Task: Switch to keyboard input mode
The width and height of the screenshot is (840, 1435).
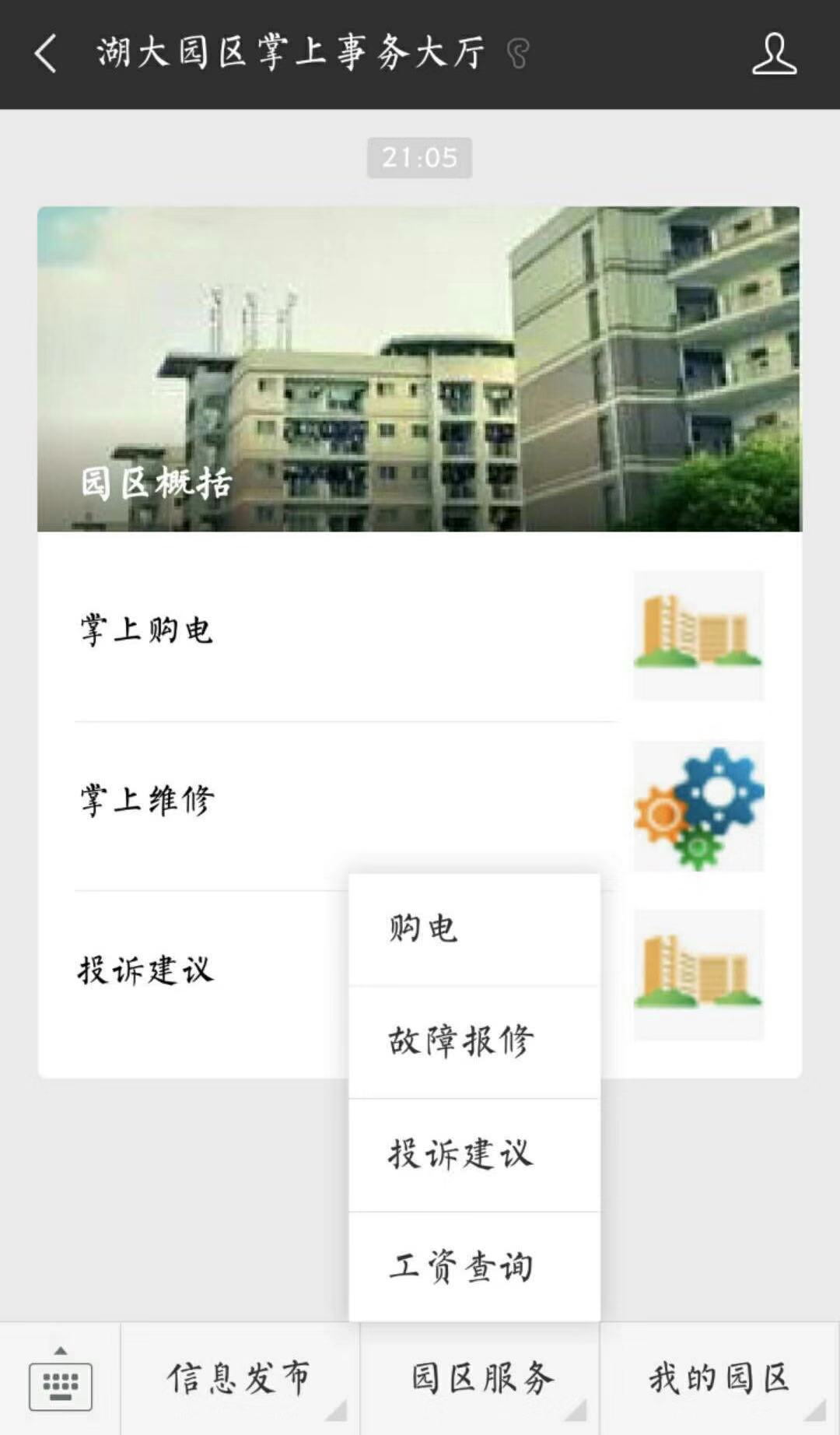Action: (61, 1379)
